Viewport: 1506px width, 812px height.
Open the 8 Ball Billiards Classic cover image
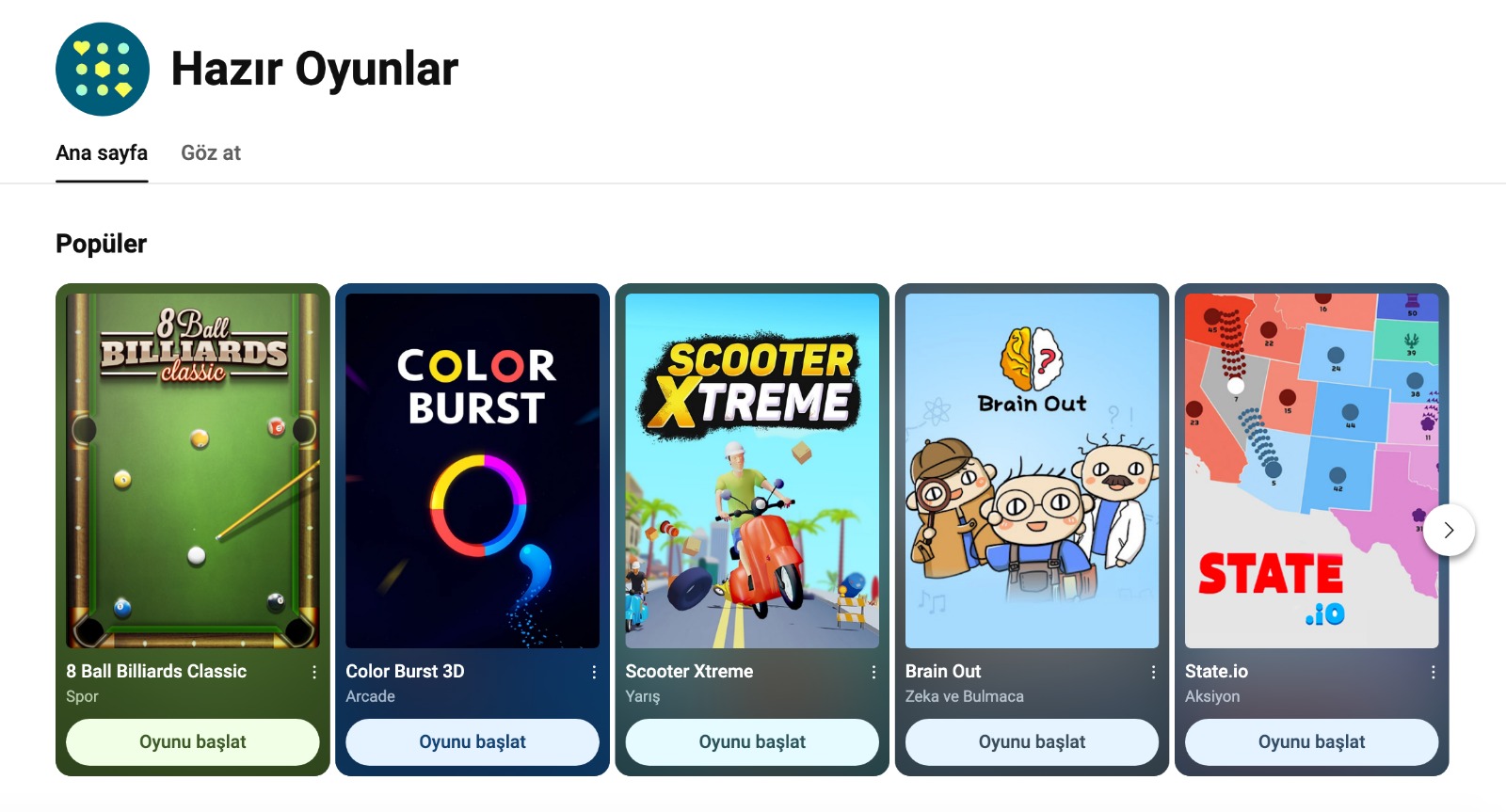(192, 470)
